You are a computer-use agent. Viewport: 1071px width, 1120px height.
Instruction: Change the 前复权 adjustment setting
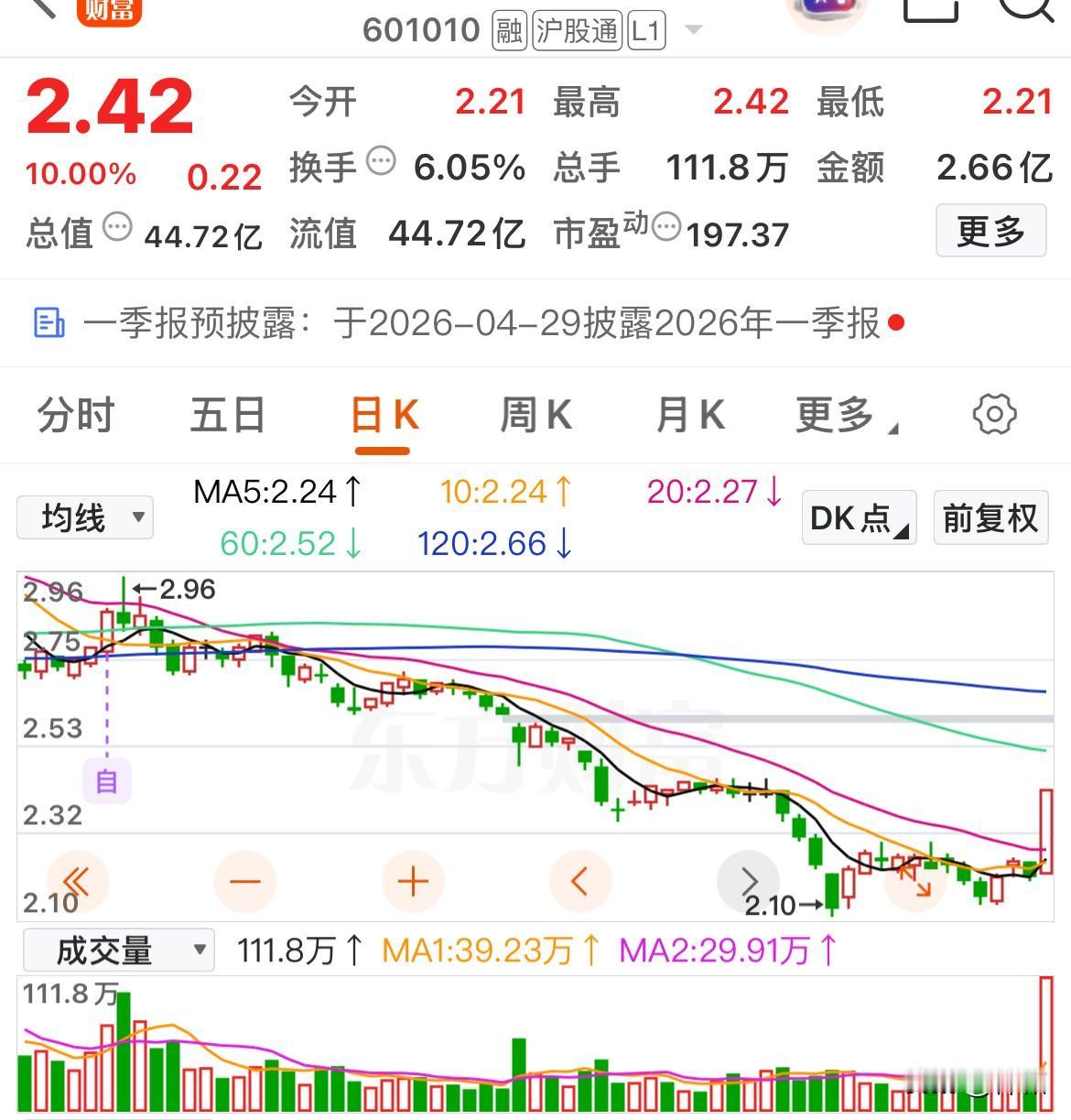(x=990, y=518)
